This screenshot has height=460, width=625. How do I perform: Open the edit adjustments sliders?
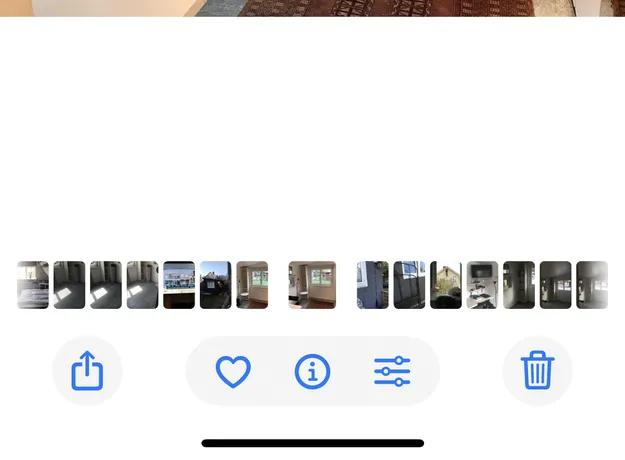coord(392,372)
